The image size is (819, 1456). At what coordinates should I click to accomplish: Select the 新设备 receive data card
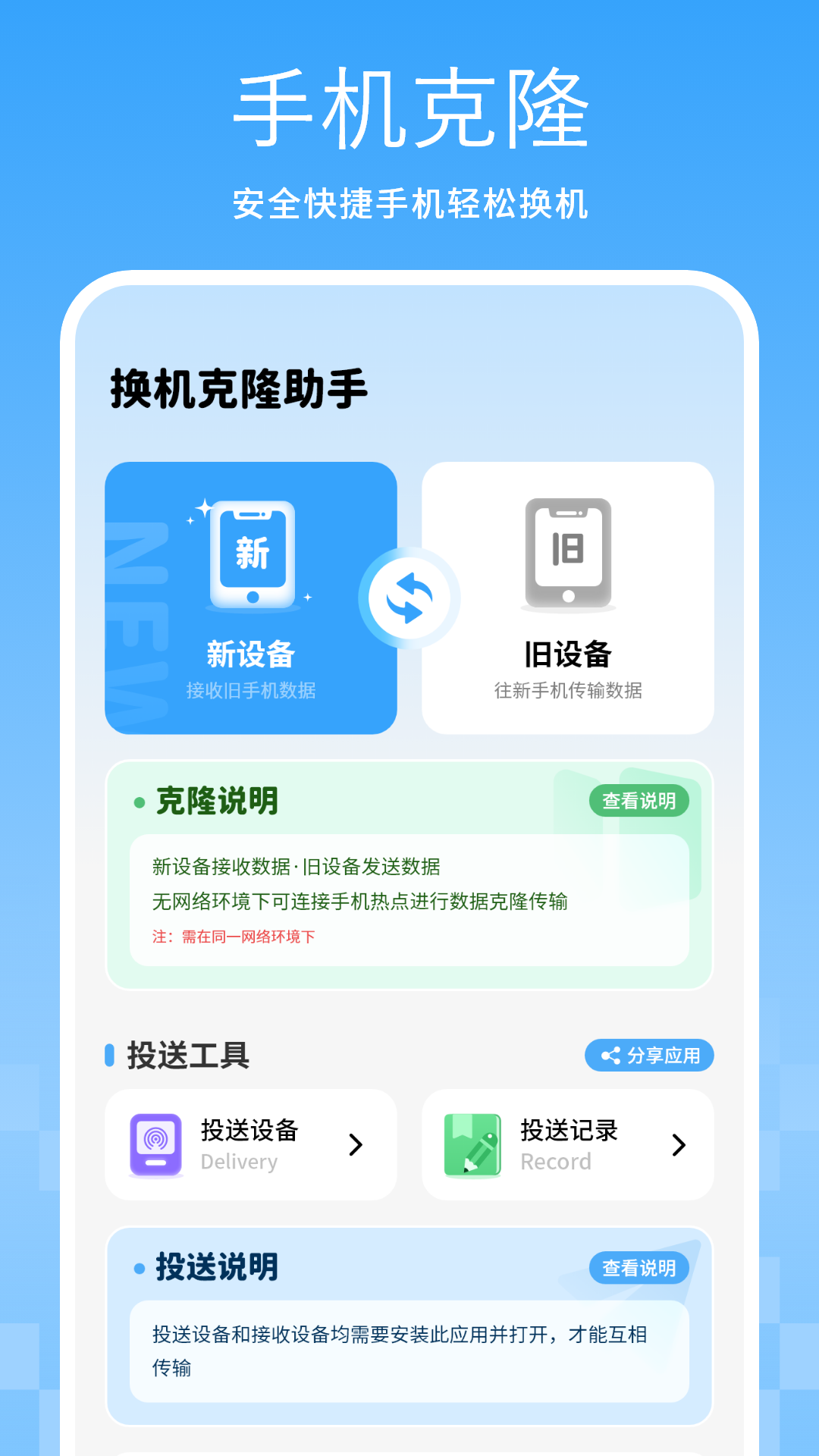(253, 599)
